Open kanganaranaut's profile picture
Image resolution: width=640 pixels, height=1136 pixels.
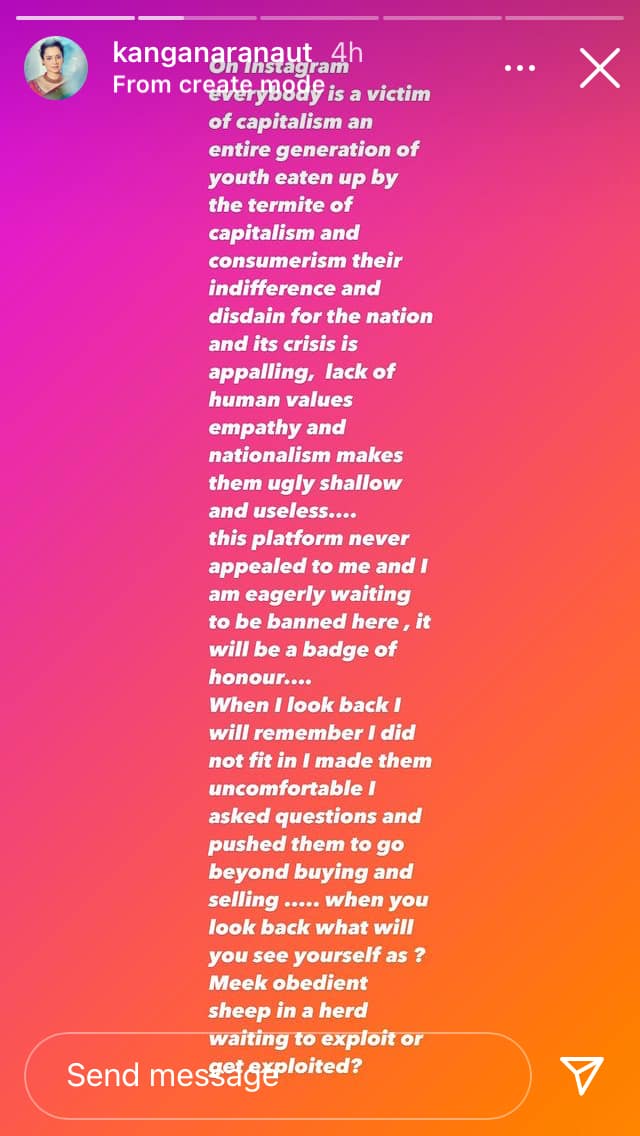(56, 67)
